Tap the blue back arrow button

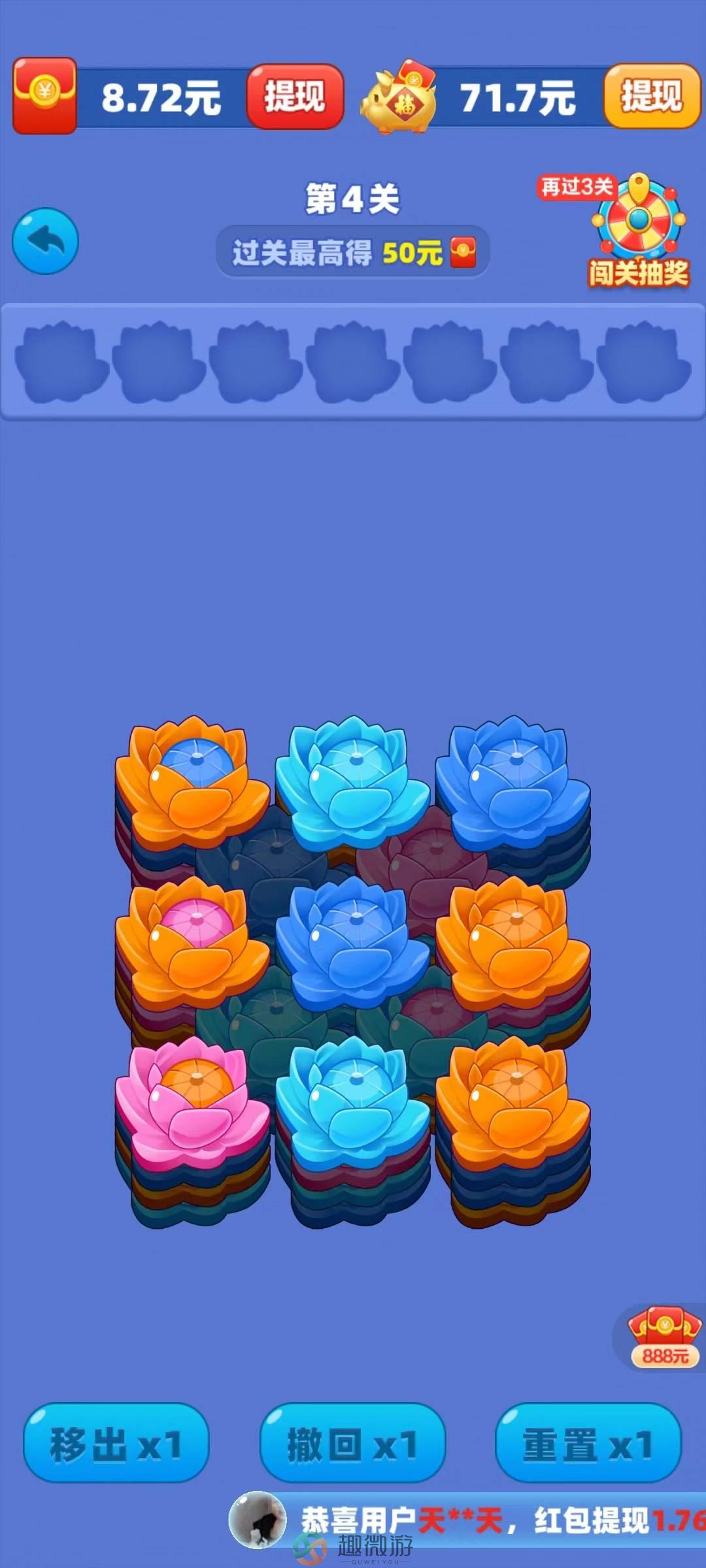point(46,241)
